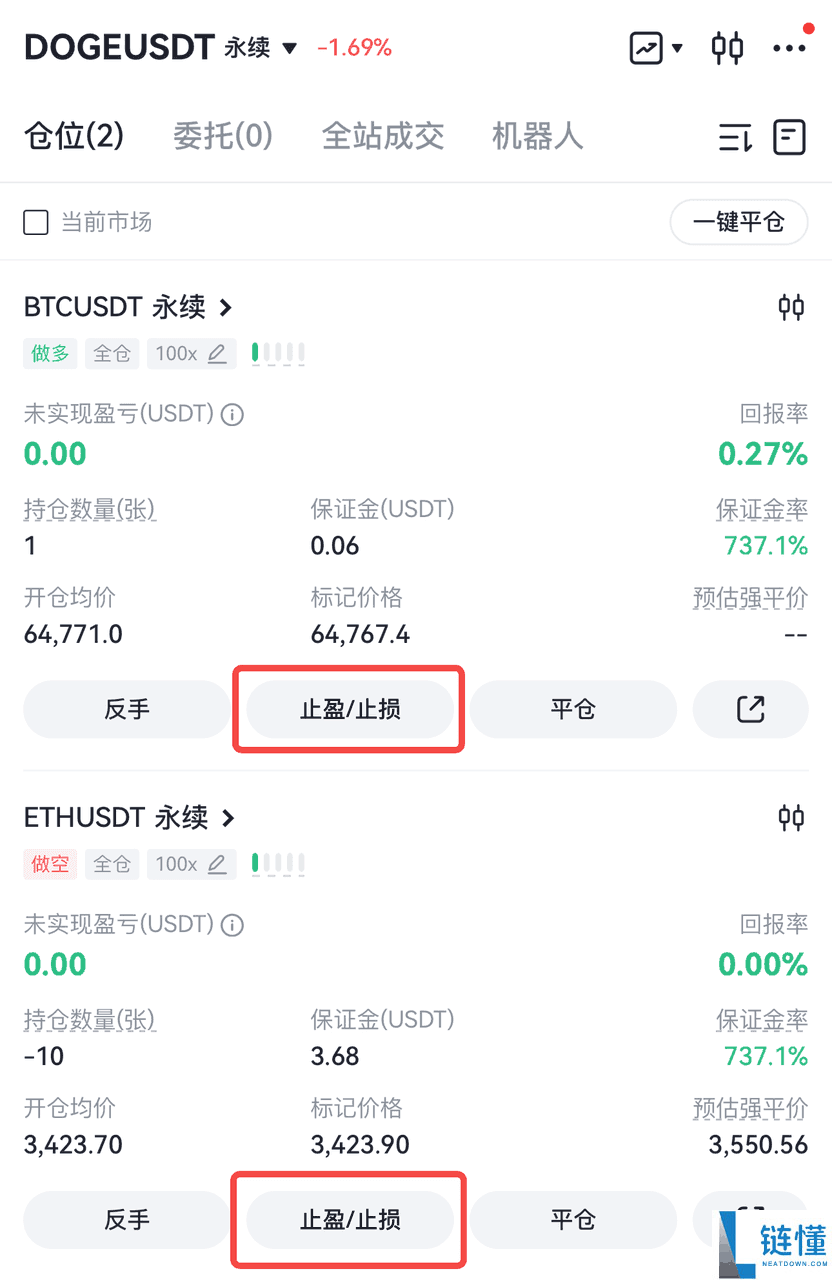Click the candlestick icon on the ETHUSDT row
The height and width of the screenshot is (1280, 832).
coord(790,817)
